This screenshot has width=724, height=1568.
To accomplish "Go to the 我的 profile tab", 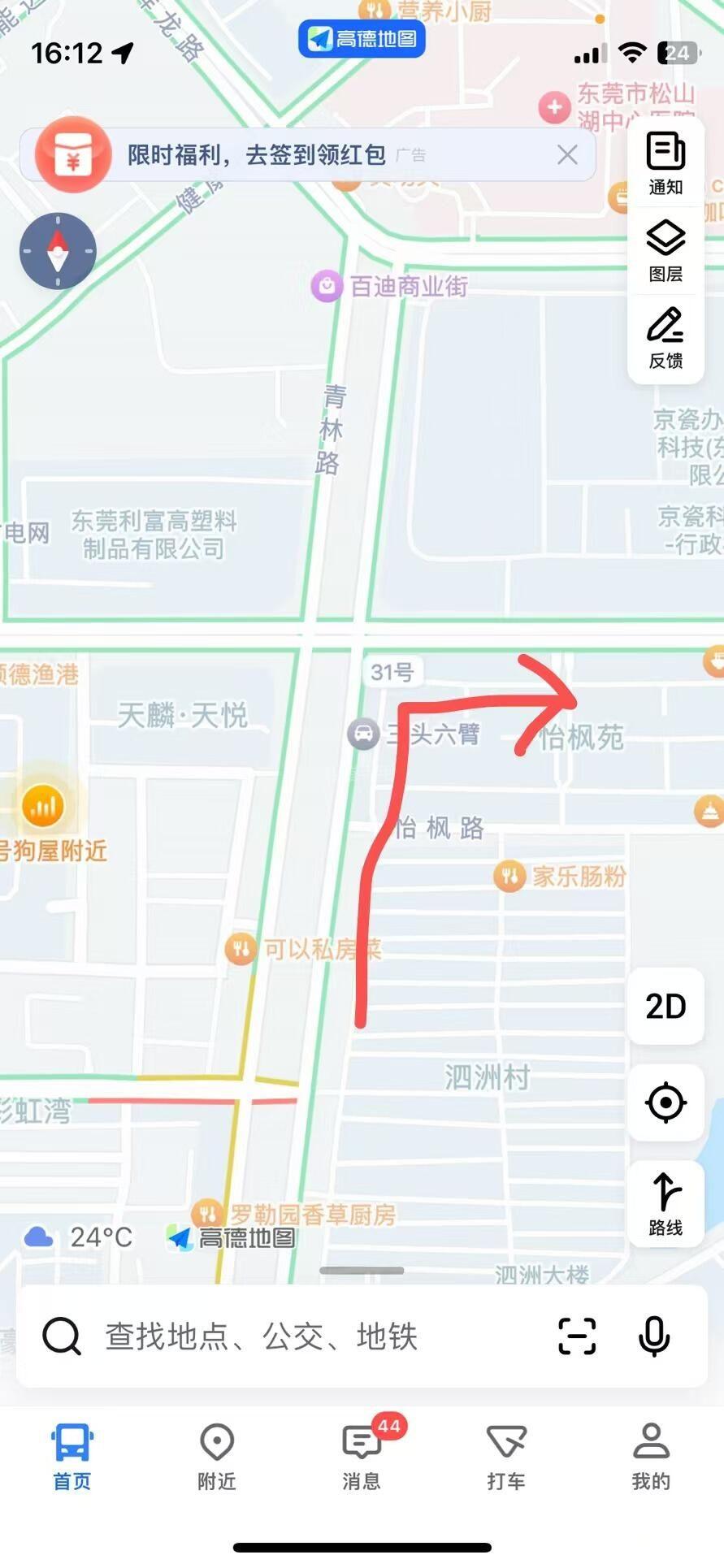I will pyautogui.click(x=651, y=1457).
